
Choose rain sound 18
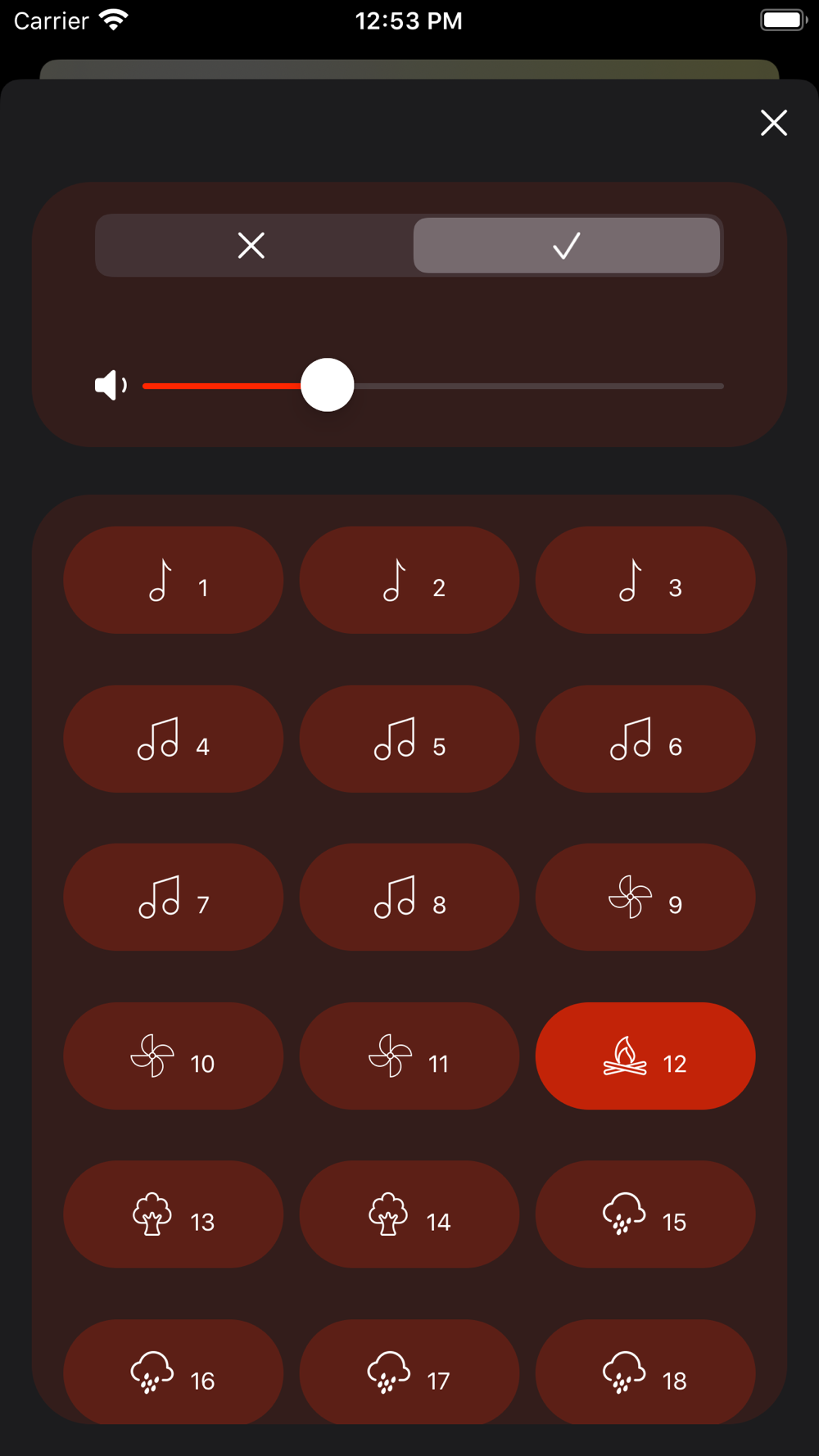(x=645, y=1372)
